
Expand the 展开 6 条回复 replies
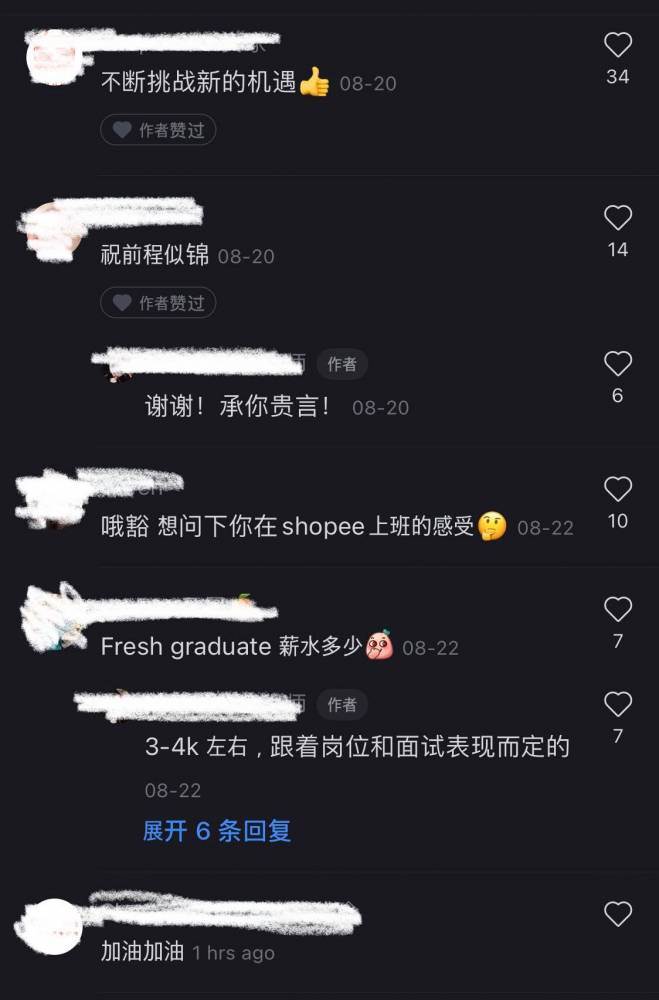[217, 831]
